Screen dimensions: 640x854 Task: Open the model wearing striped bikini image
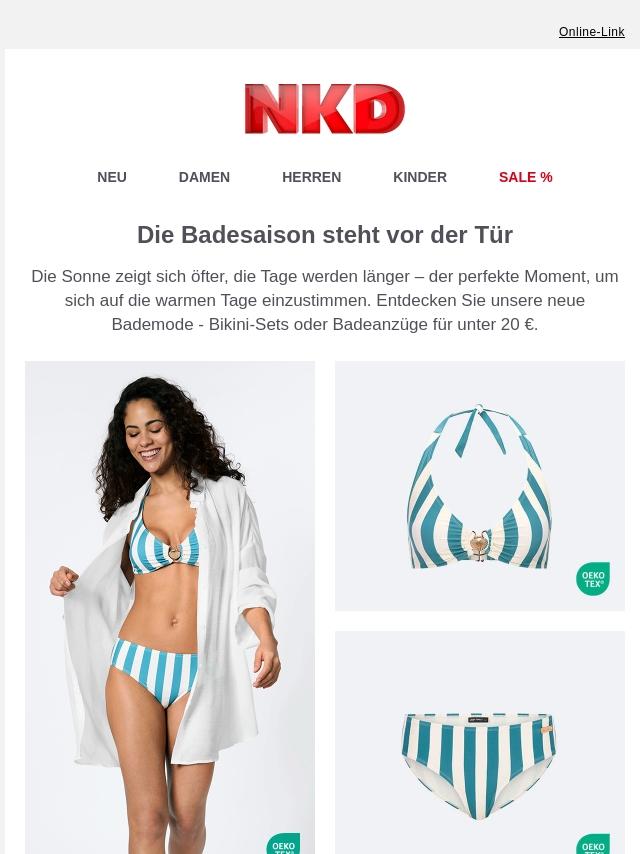pos(170,607)
